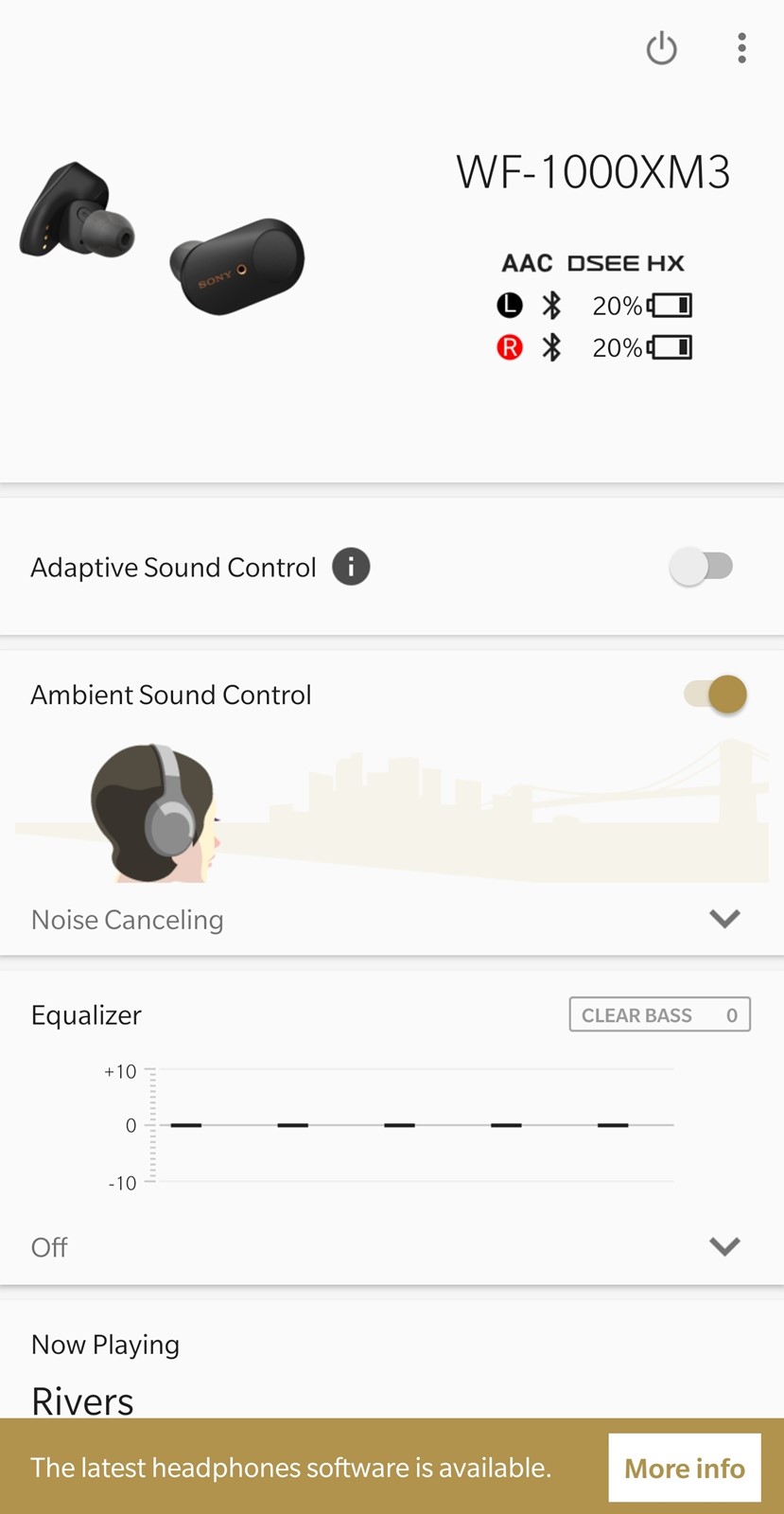Expand the Noise Canceling chevron
This screenshot has height=1514, width=784.
(x=724, y=919)
